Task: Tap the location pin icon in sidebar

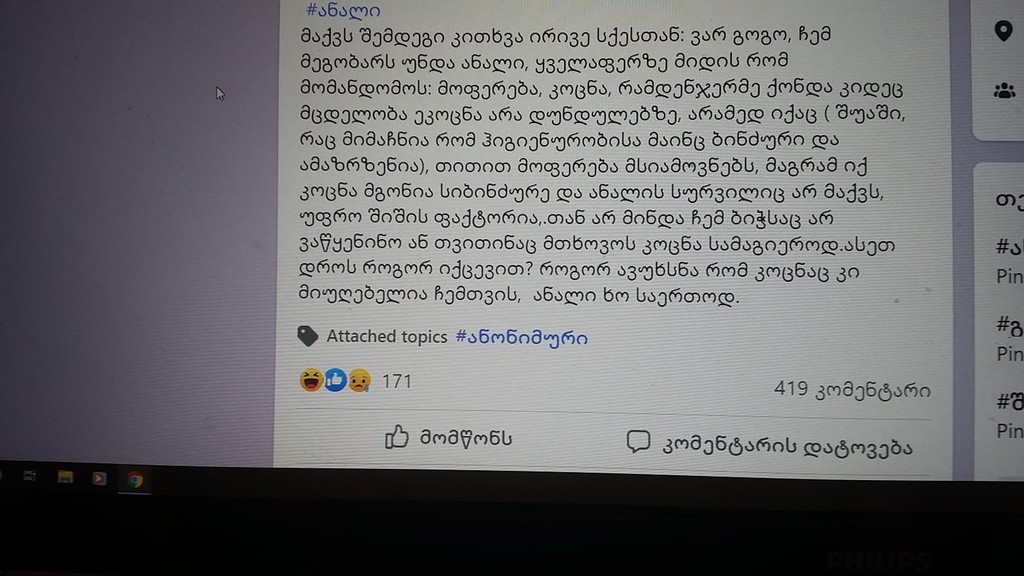Action: coord(1004,31)
